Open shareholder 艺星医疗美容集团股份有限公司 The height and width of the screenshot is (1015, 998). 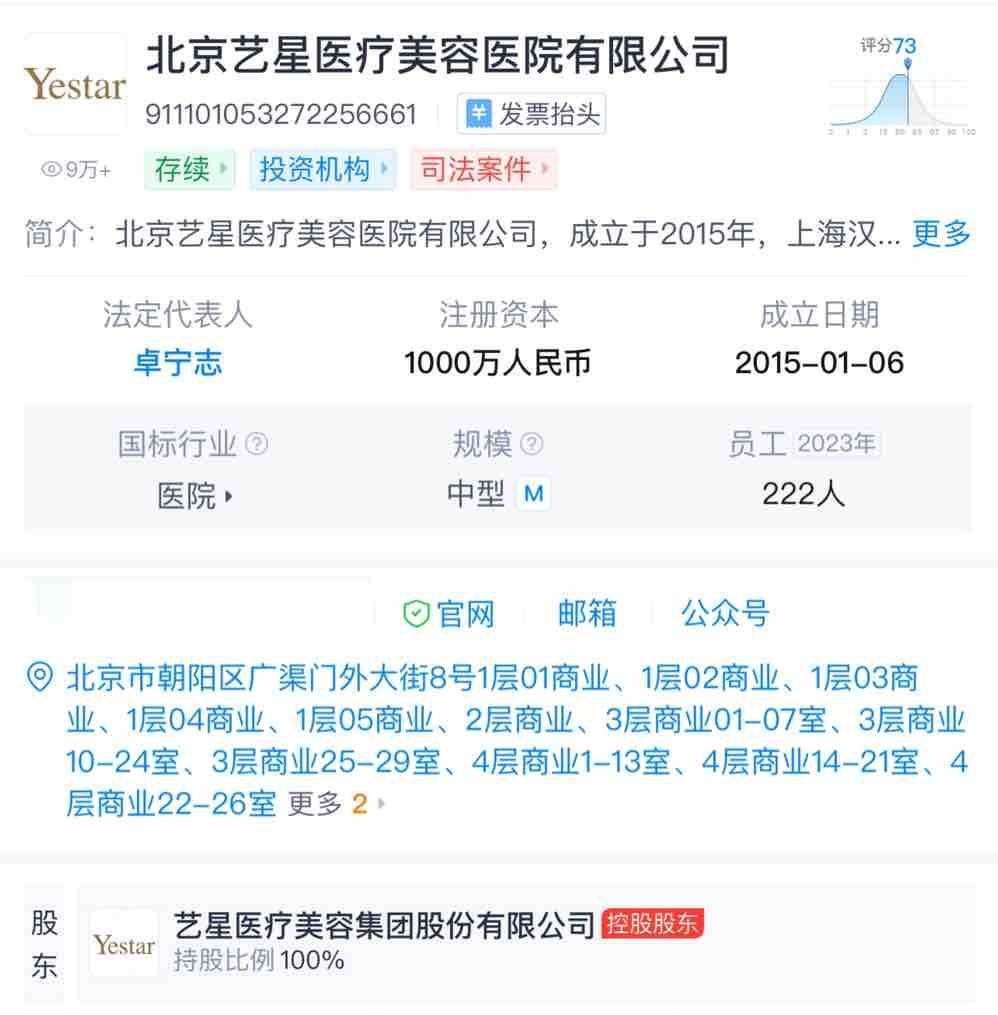point(385,925)
